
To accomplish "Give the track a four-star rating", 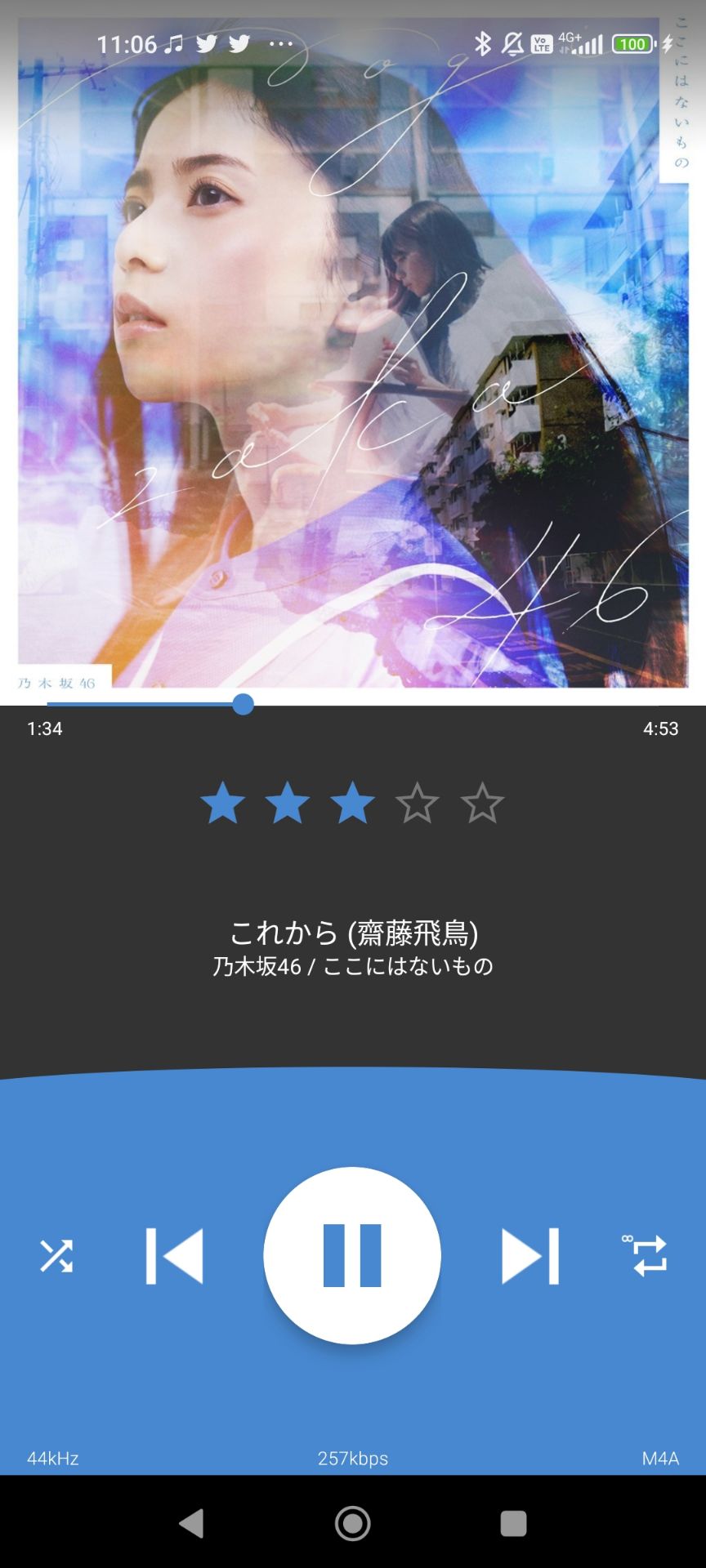I will (x=417, y=804).
